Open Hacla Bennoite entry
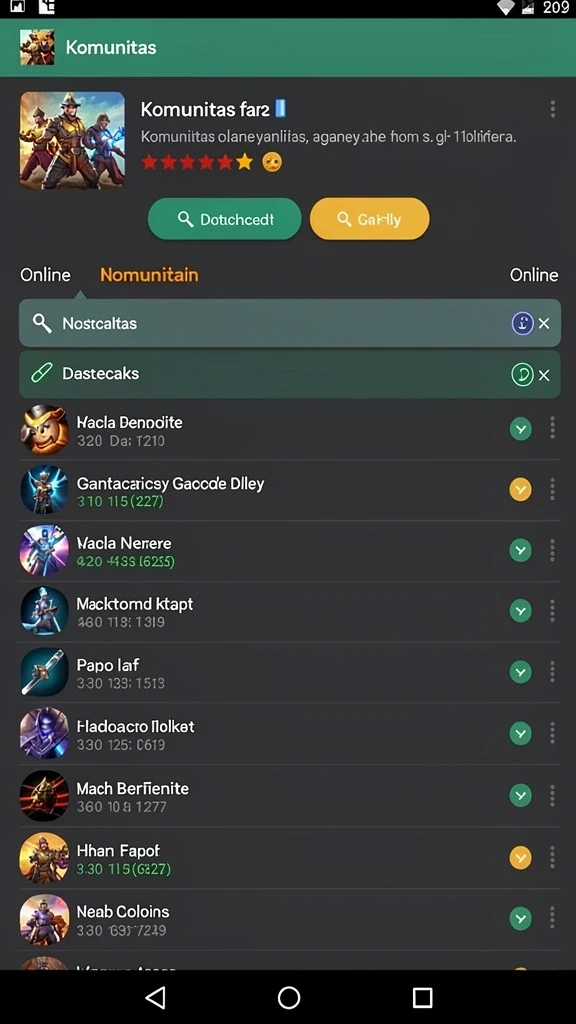 pyautogui.click(x=290, y=430)
